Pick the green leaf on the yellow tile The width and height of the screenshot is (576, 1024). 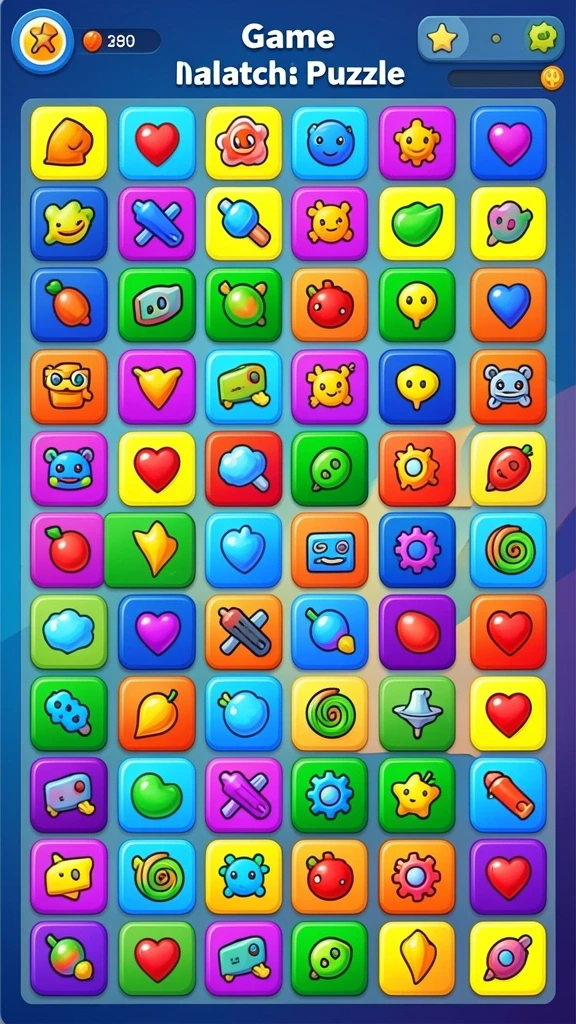(417, 223)
